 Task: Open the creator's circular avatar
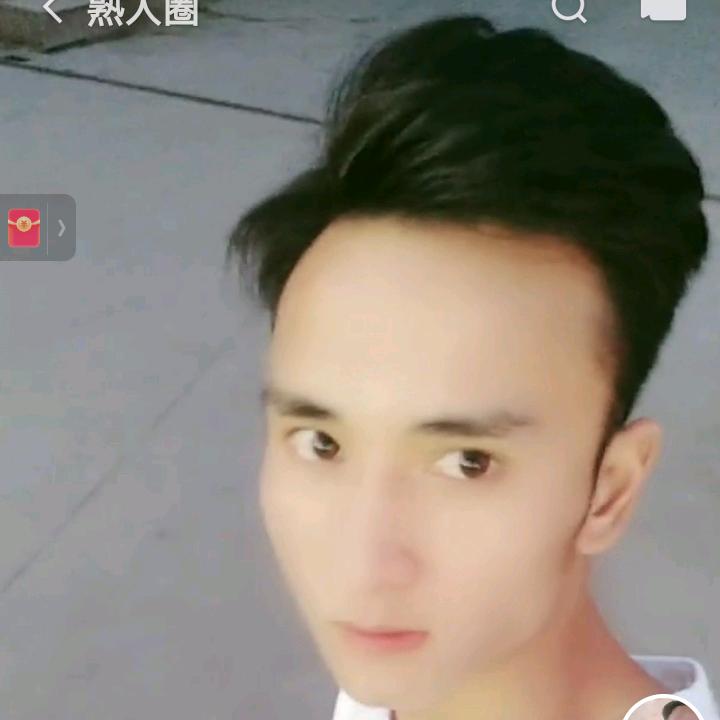663,708
